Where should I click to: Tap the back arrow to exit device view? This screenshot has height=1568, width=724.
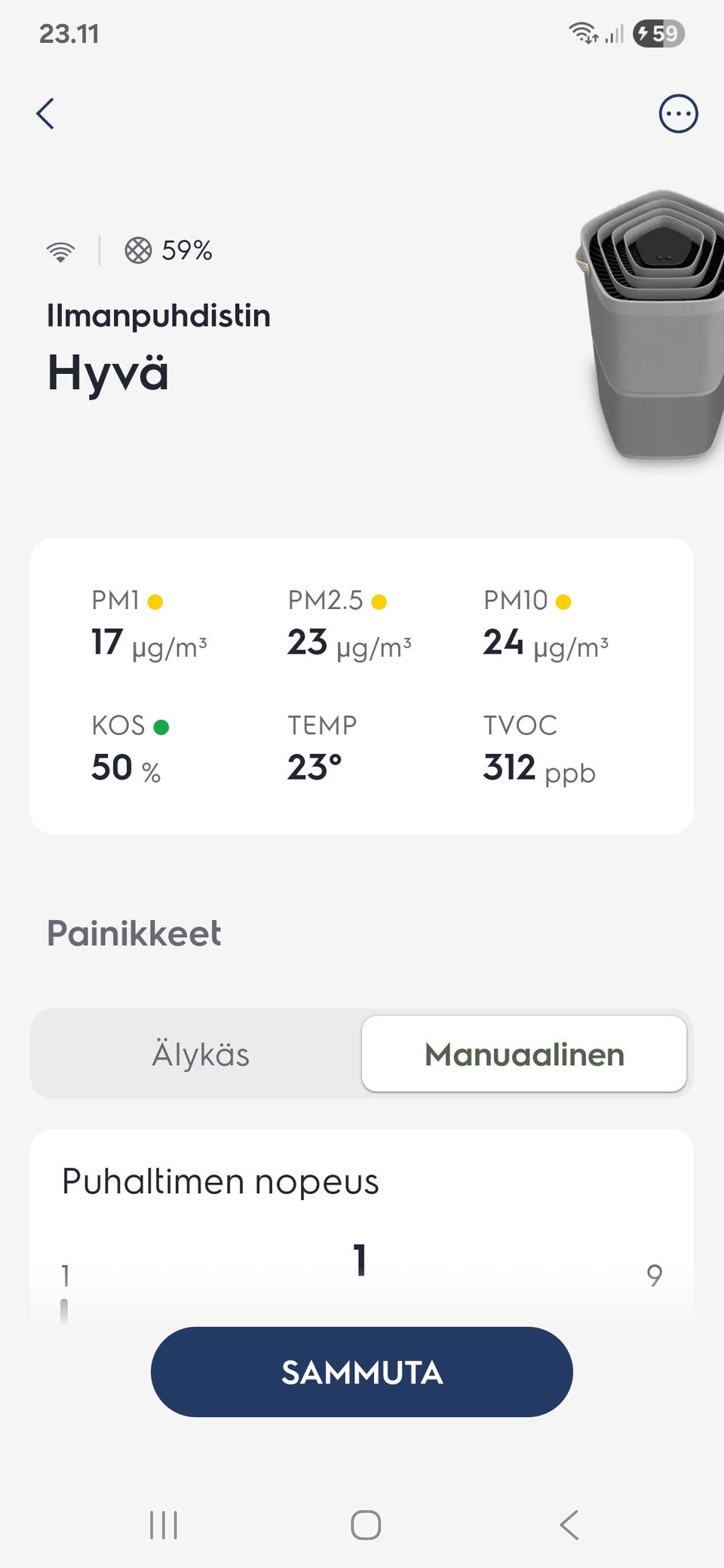[45, 114]
